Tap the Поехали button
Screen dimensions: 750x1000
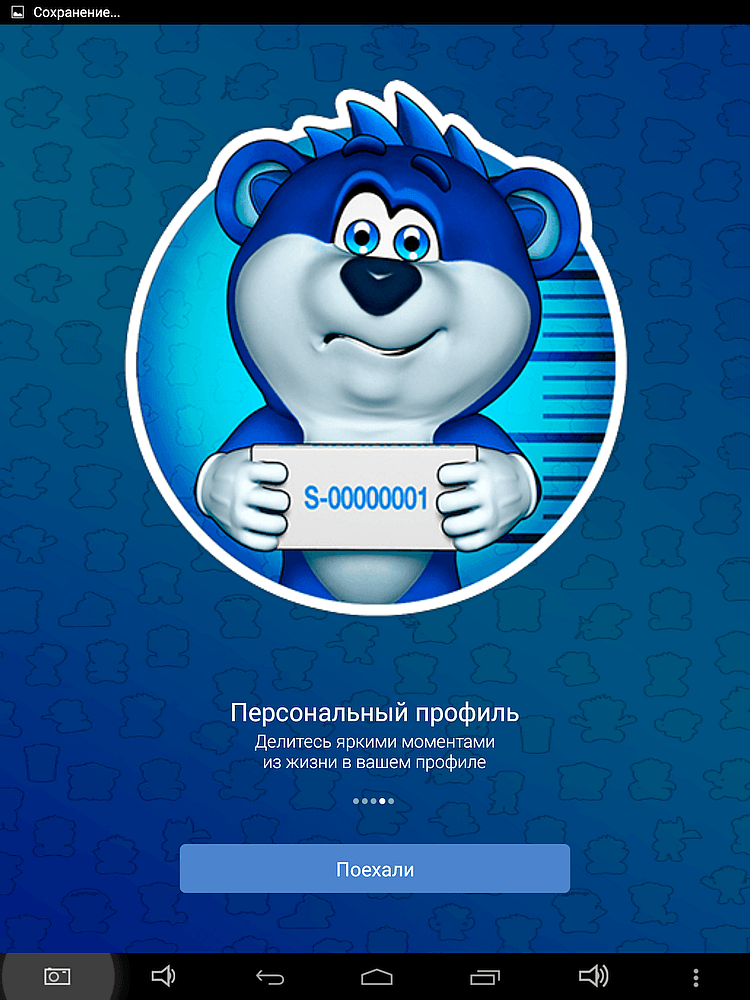tap(374, 869)
